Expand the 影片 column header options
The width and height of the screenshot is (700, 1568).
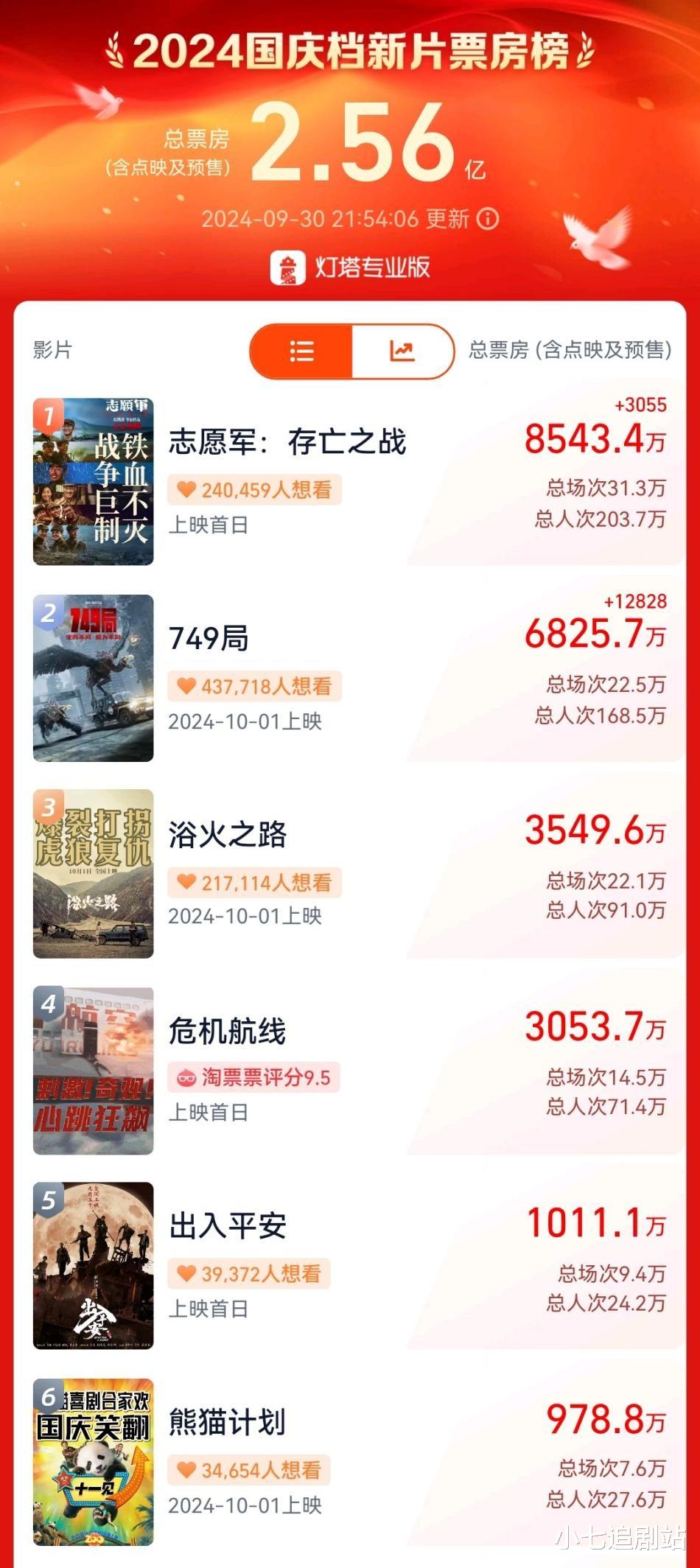(x=53, y=351)
